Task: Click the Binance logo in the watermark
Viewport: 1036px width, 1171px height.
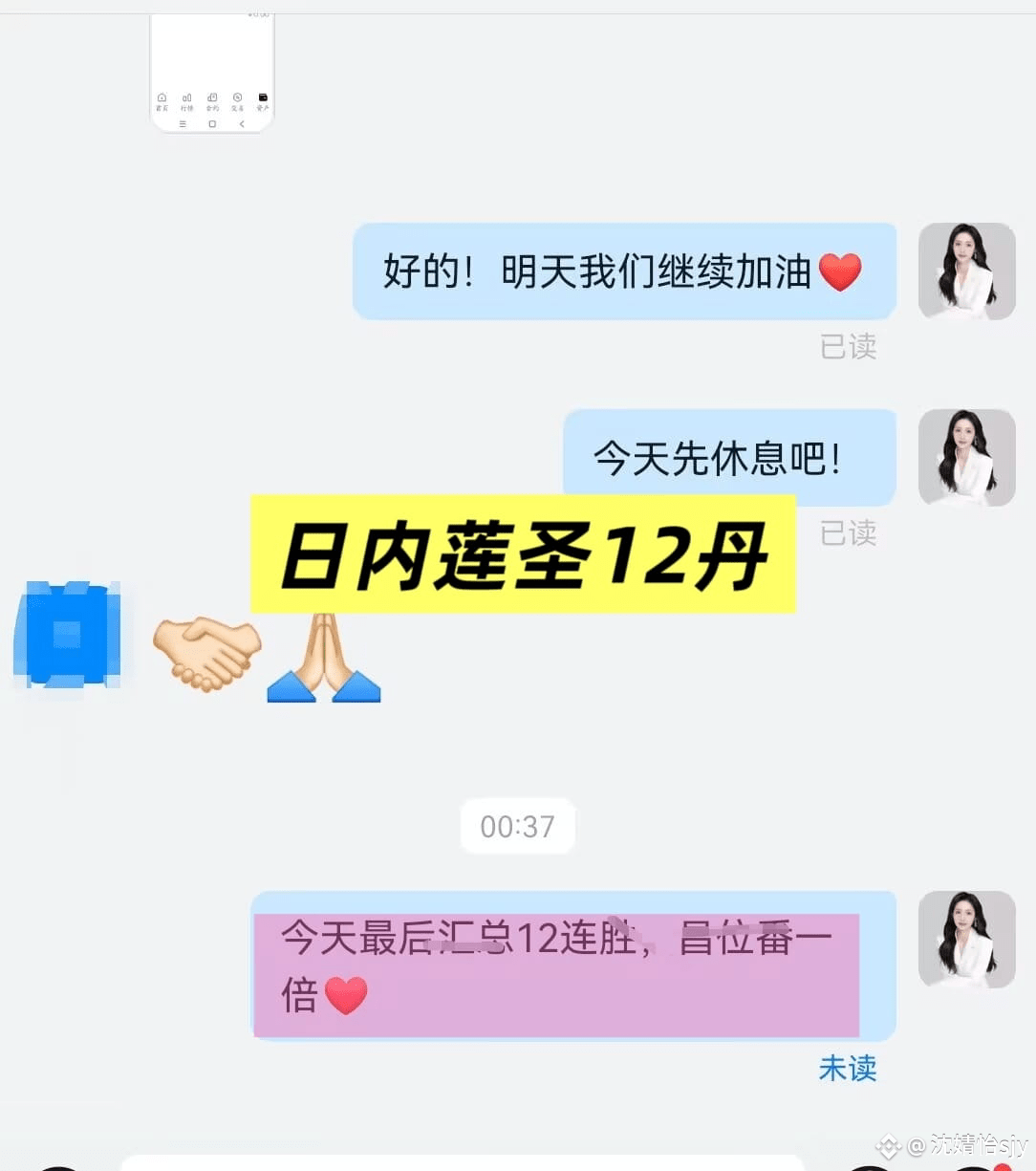Action: [891, 1144]
